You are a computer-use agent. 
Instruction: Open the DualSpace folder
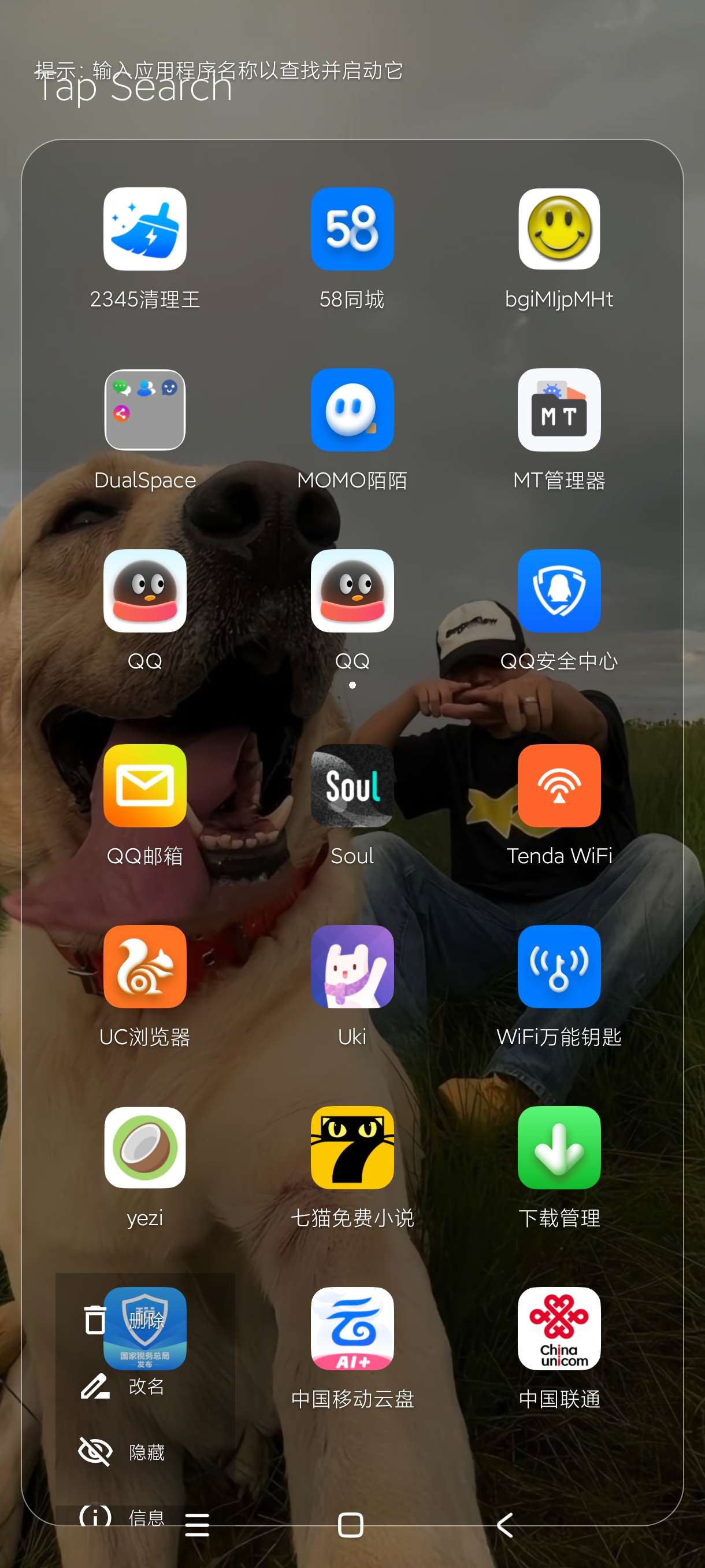(145, 410)
